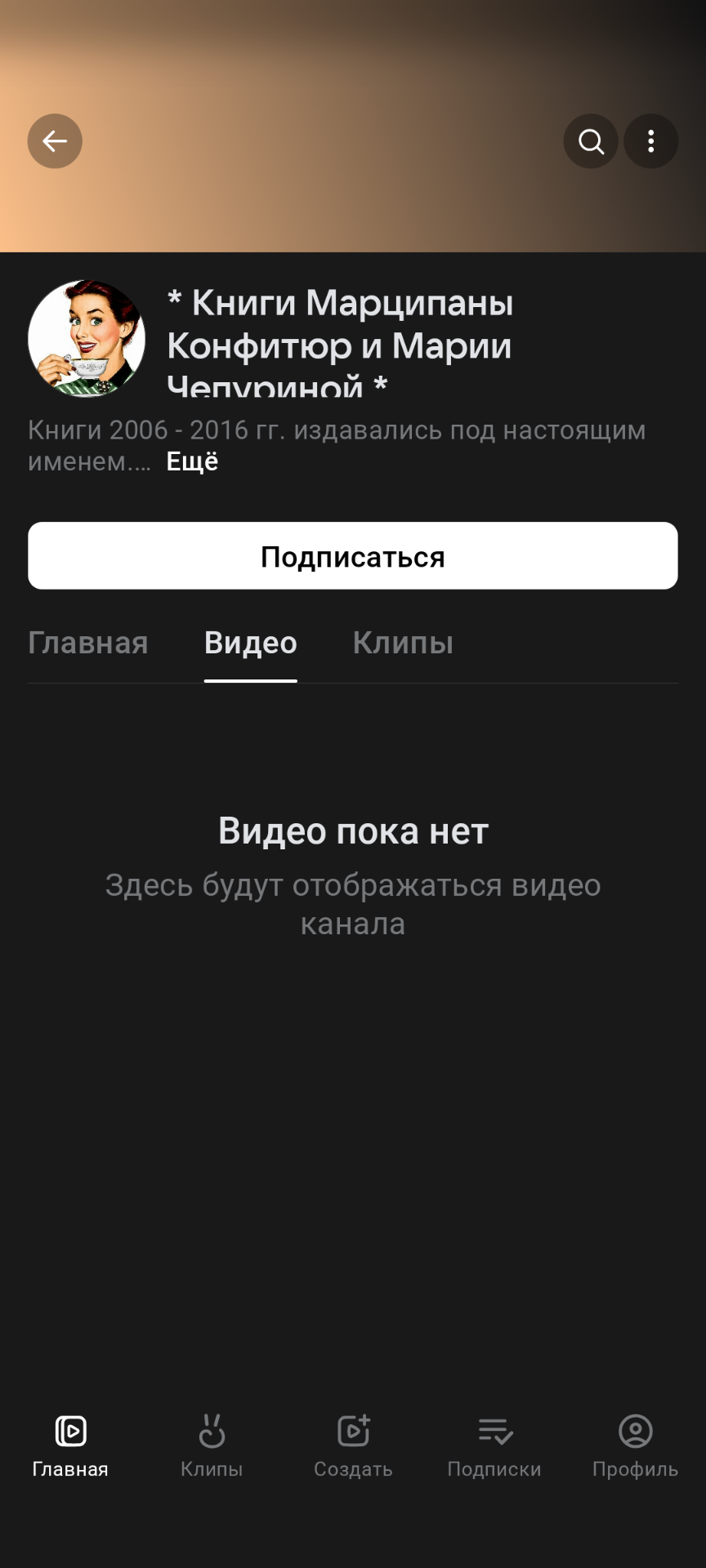Tap Создать to create content
The width and height of the screenshot is (706, 1568).
click(x=353, y=1446)
